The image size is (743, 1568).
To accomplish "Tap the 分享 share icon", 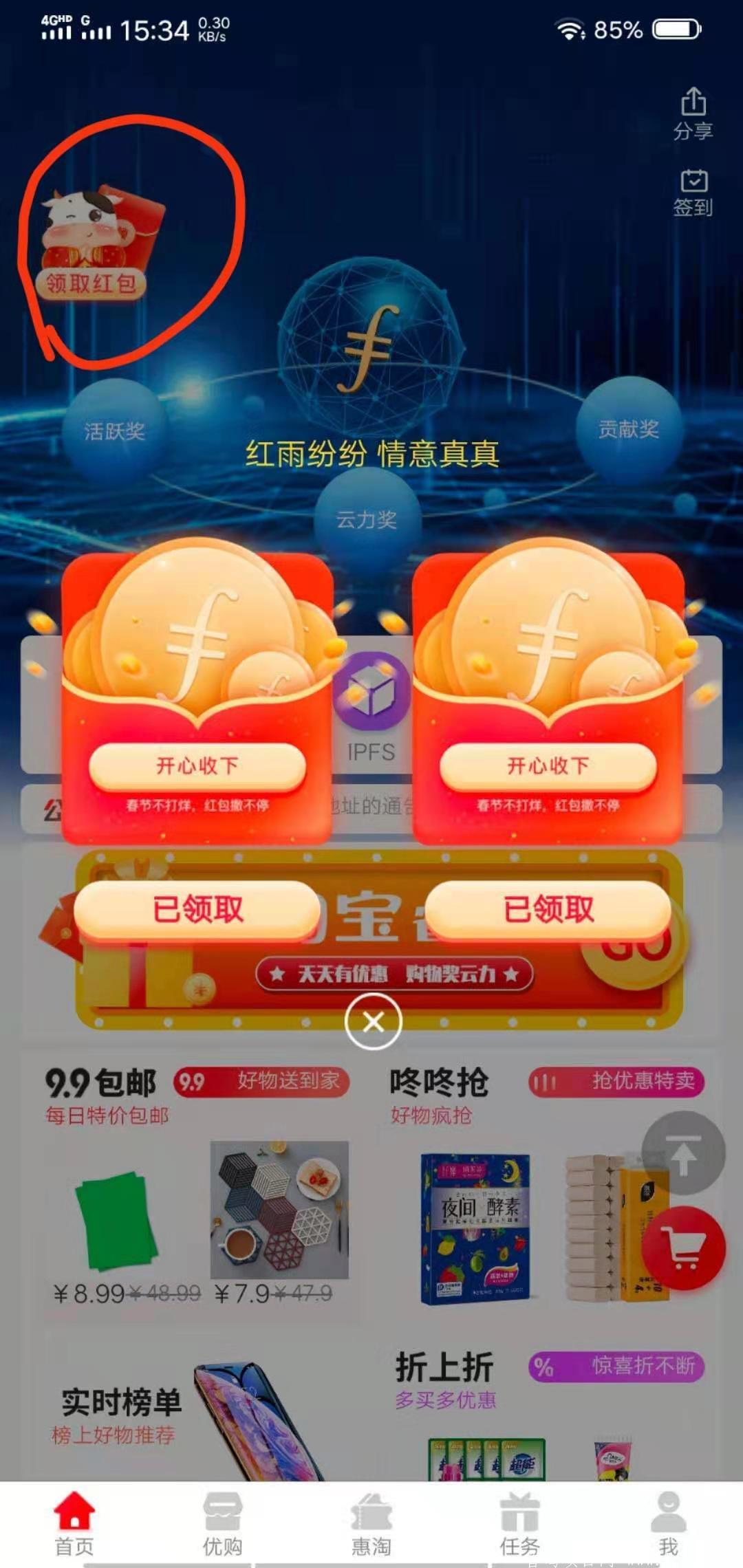I will pyautogui.click(x=693, y=113).
